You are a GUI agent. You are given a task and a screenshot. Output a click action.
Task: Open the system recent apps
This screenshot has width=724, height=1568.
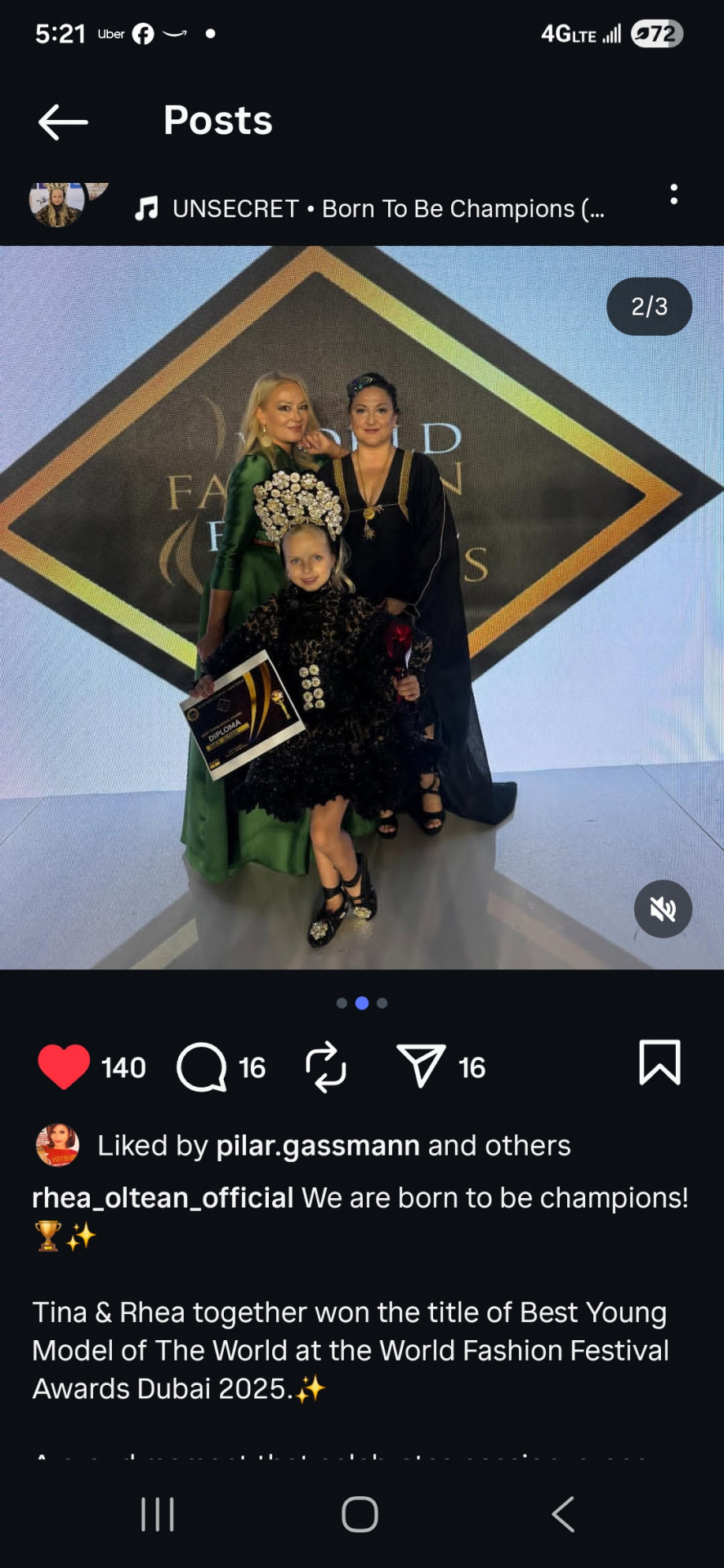(158, 1515)
